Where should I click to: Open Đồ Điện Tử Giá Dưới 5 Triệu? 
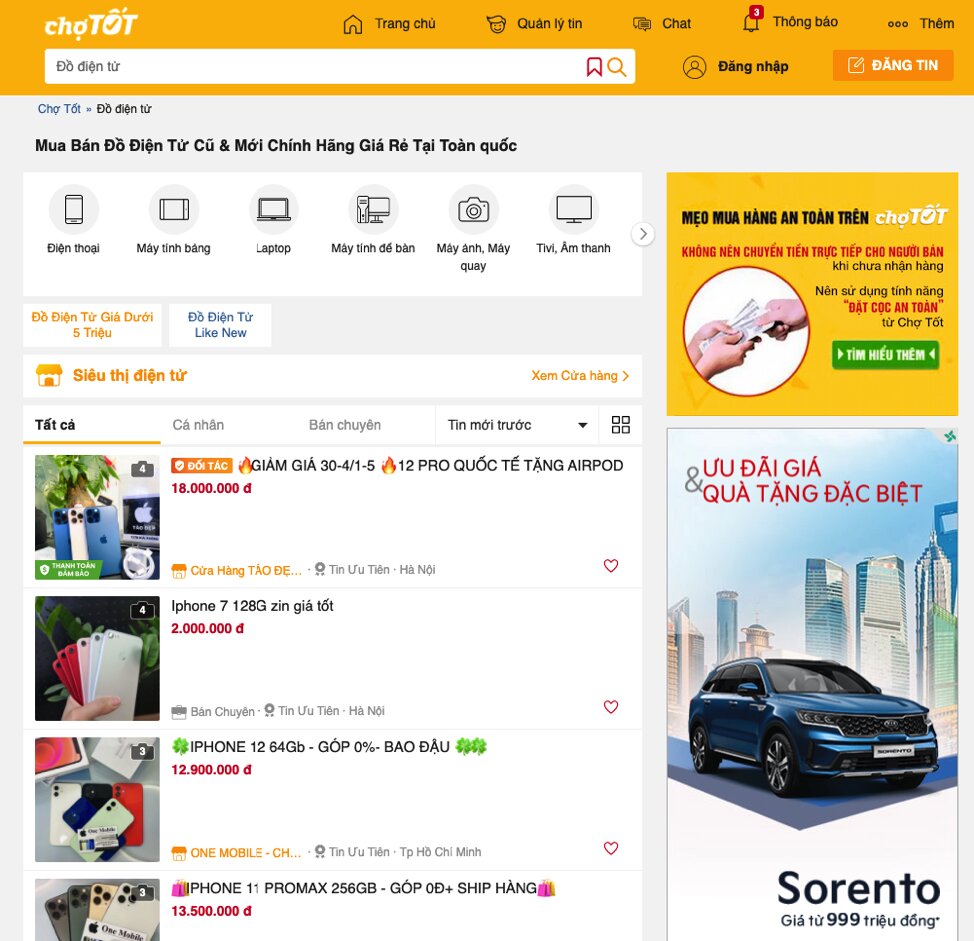pos(92,325)
